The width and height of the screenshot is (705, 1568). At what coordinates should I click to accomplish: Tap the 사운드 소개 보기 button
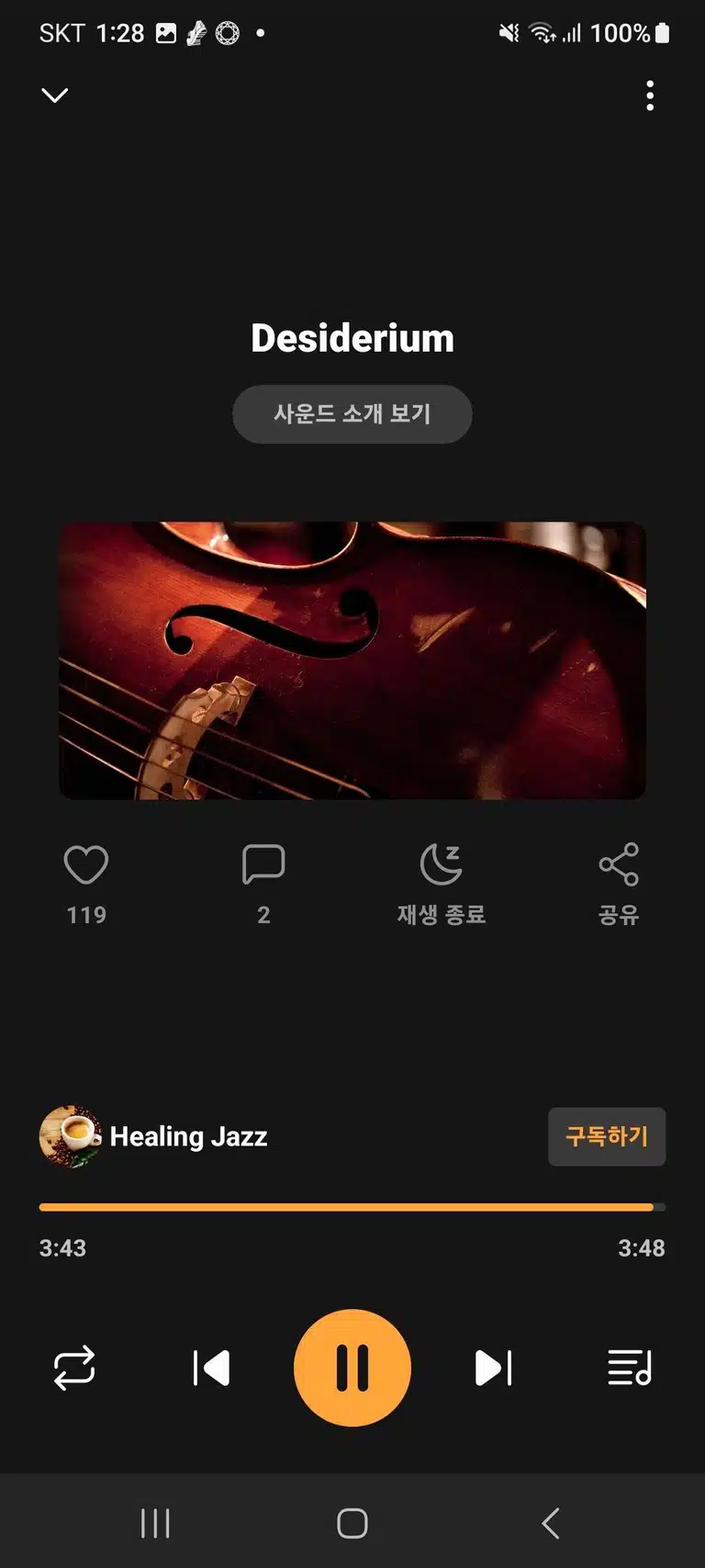[352, 413]
